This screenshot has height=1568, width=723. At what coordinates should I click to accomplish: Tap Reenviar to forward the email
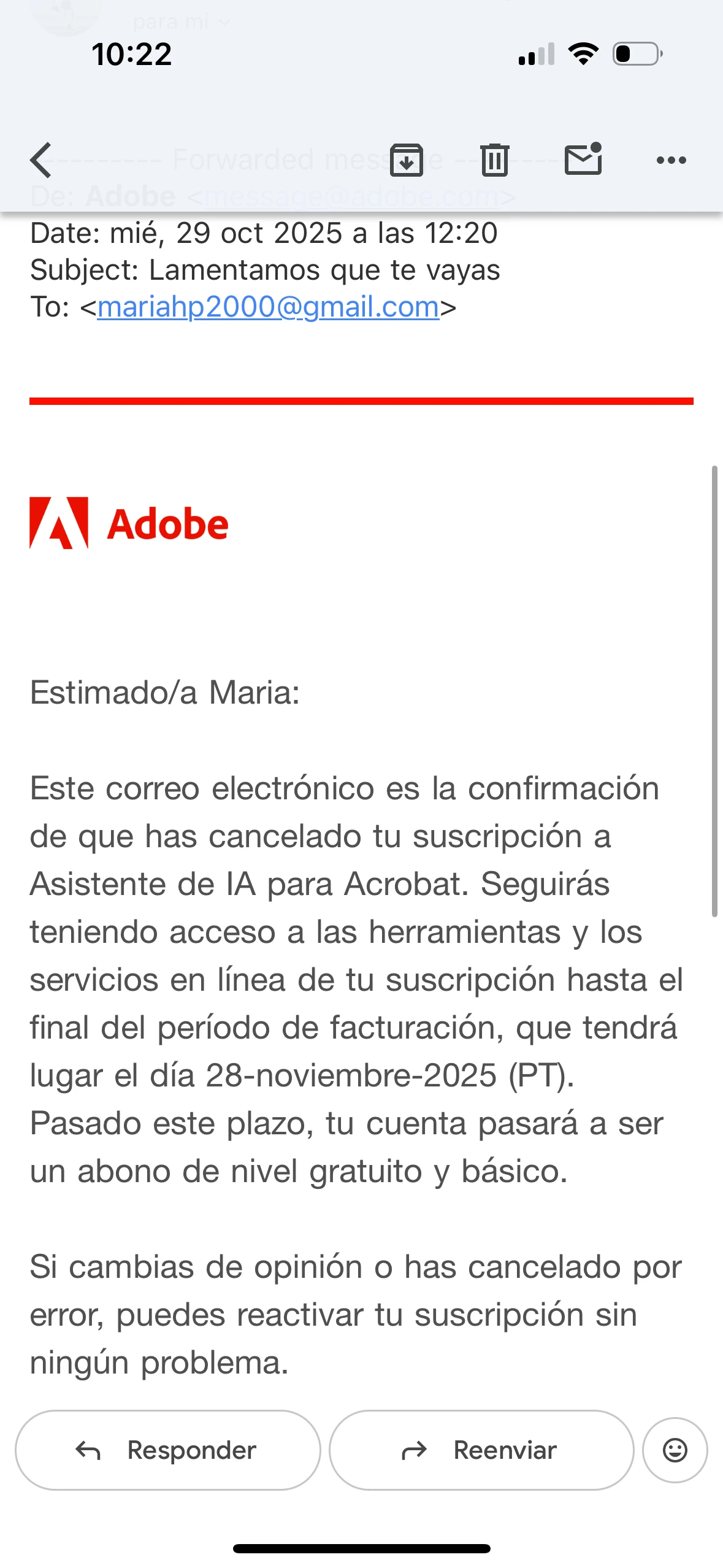pos(481,1450)
